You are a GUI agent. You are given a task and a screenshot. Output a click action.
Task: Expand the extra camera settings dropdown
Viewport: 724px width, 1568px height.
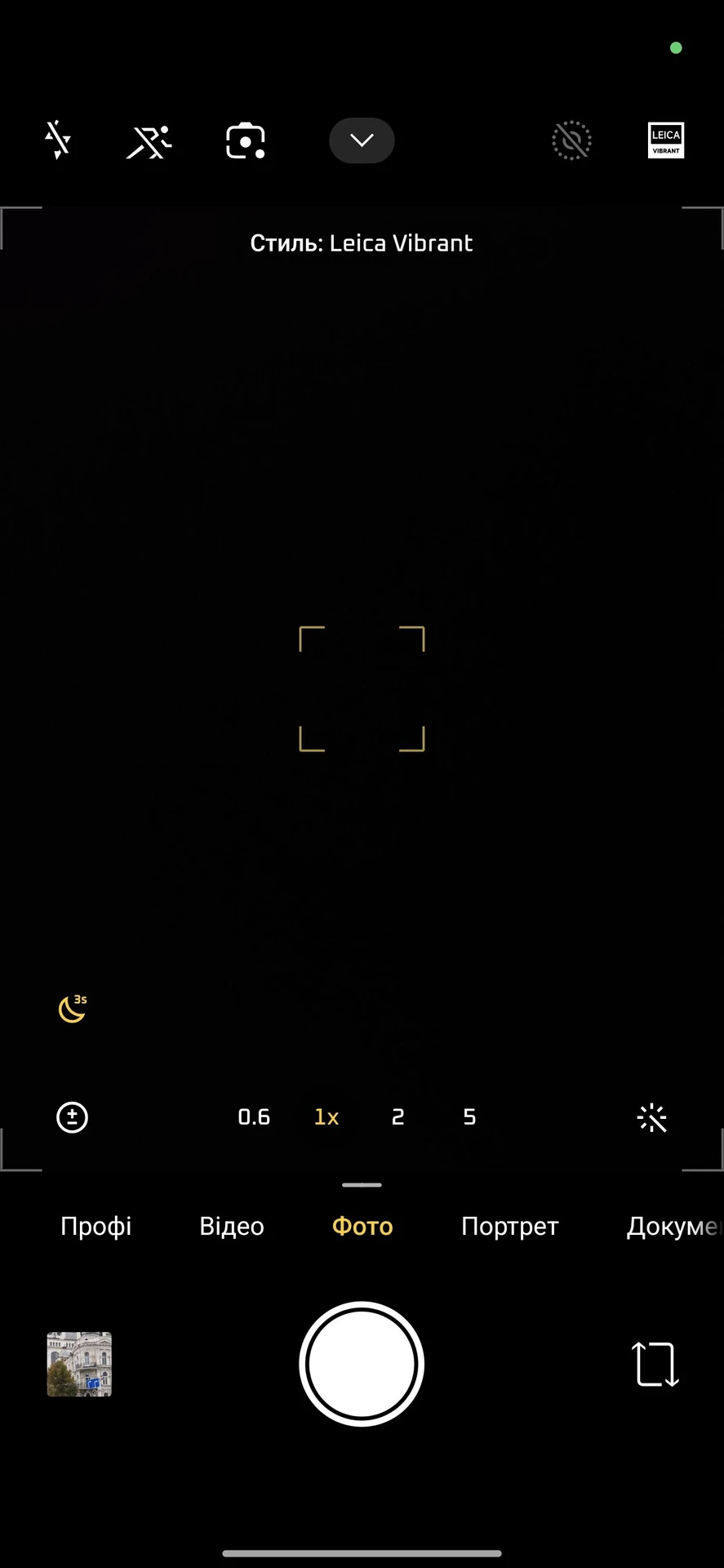coord(362,140)
